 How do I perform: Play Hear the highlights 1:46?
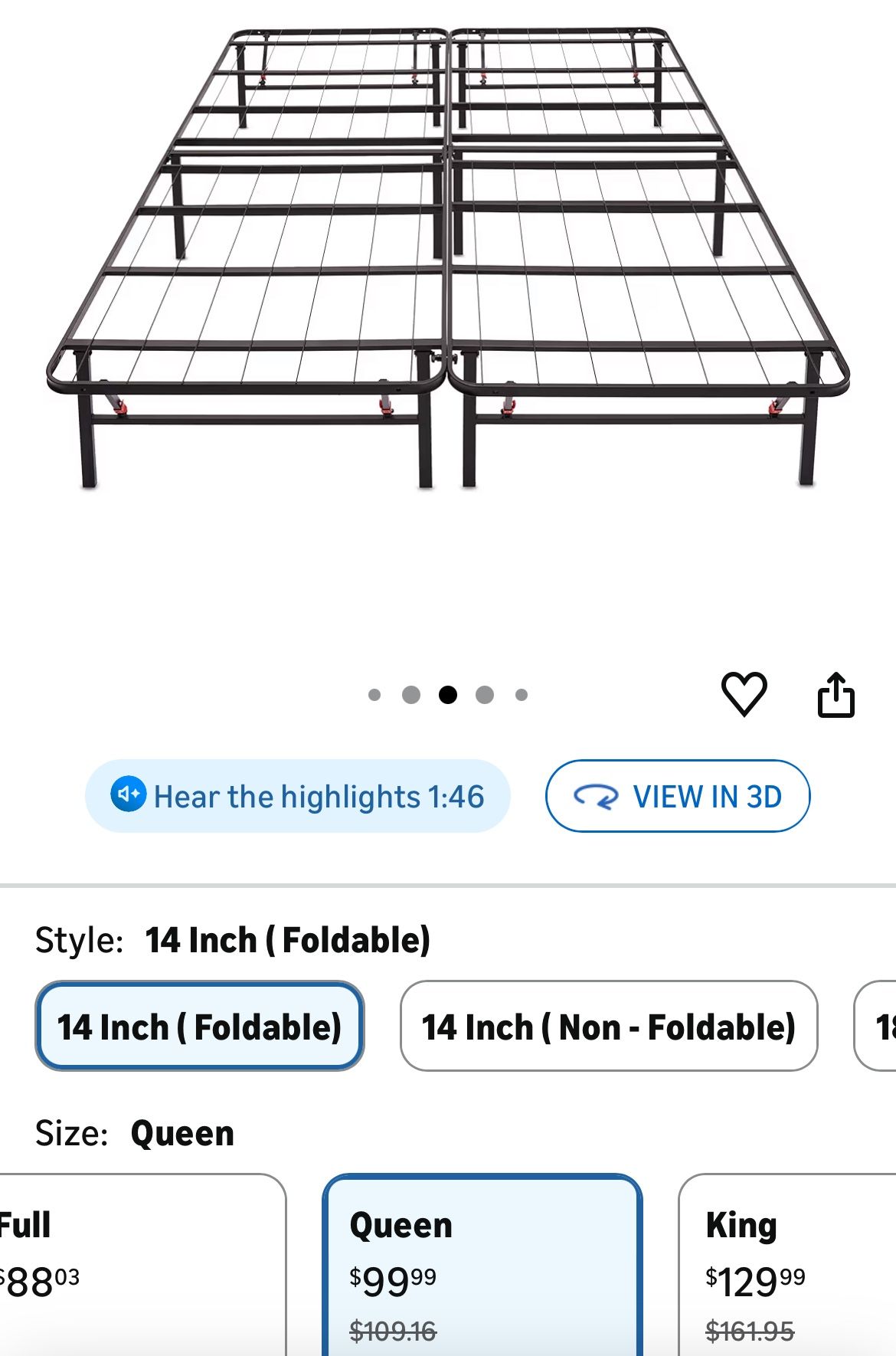pyautogui.click(x=299, y=797)
